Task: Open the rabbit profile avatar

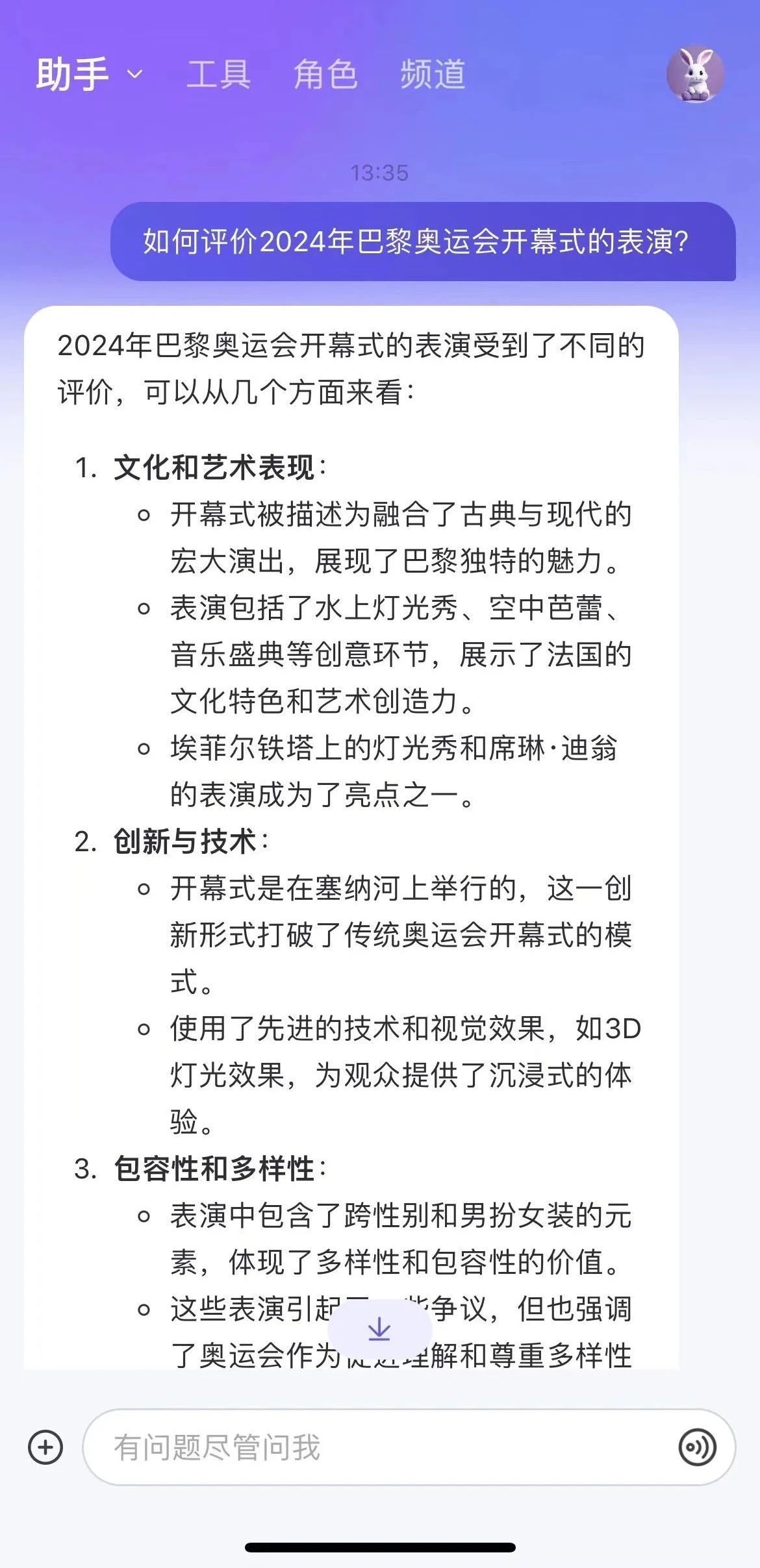Action: 695,74
